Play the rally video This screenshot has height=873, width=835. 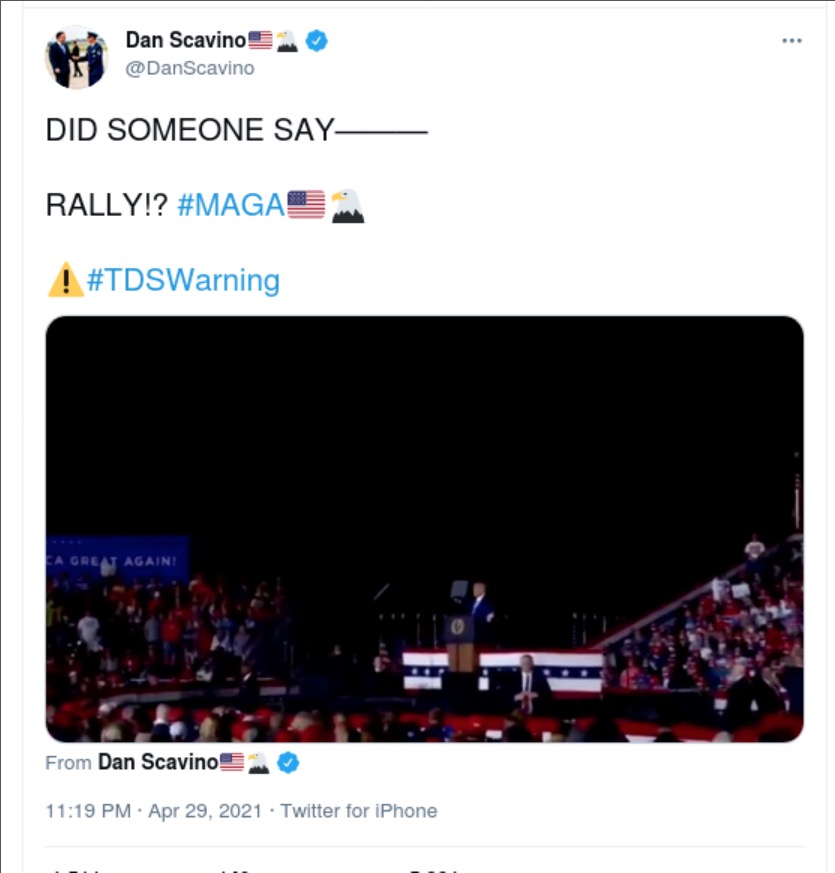click(424, 529)
